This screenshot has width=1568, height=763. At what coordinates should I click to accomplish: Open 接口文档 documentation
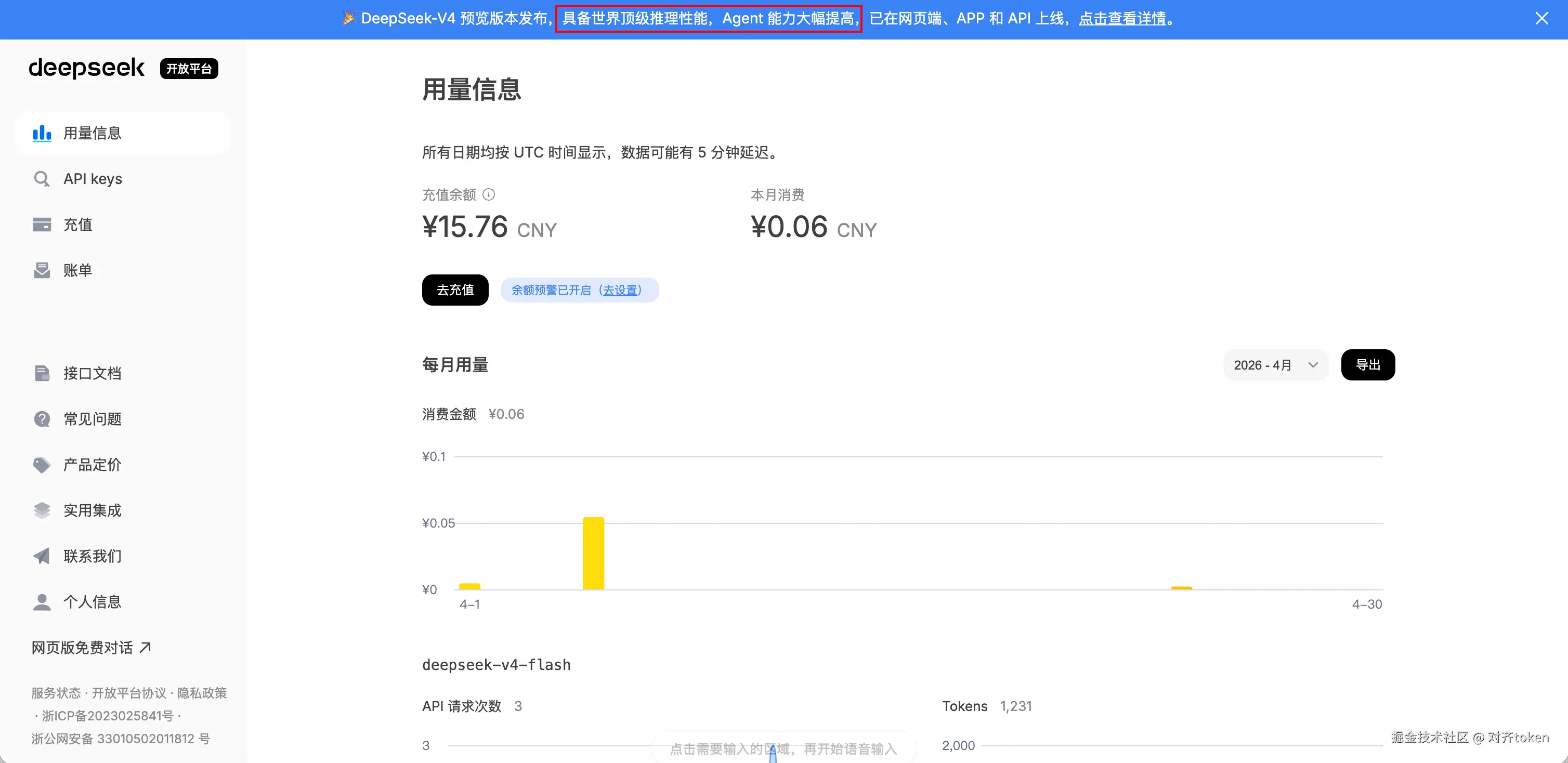tap(92, 373)
